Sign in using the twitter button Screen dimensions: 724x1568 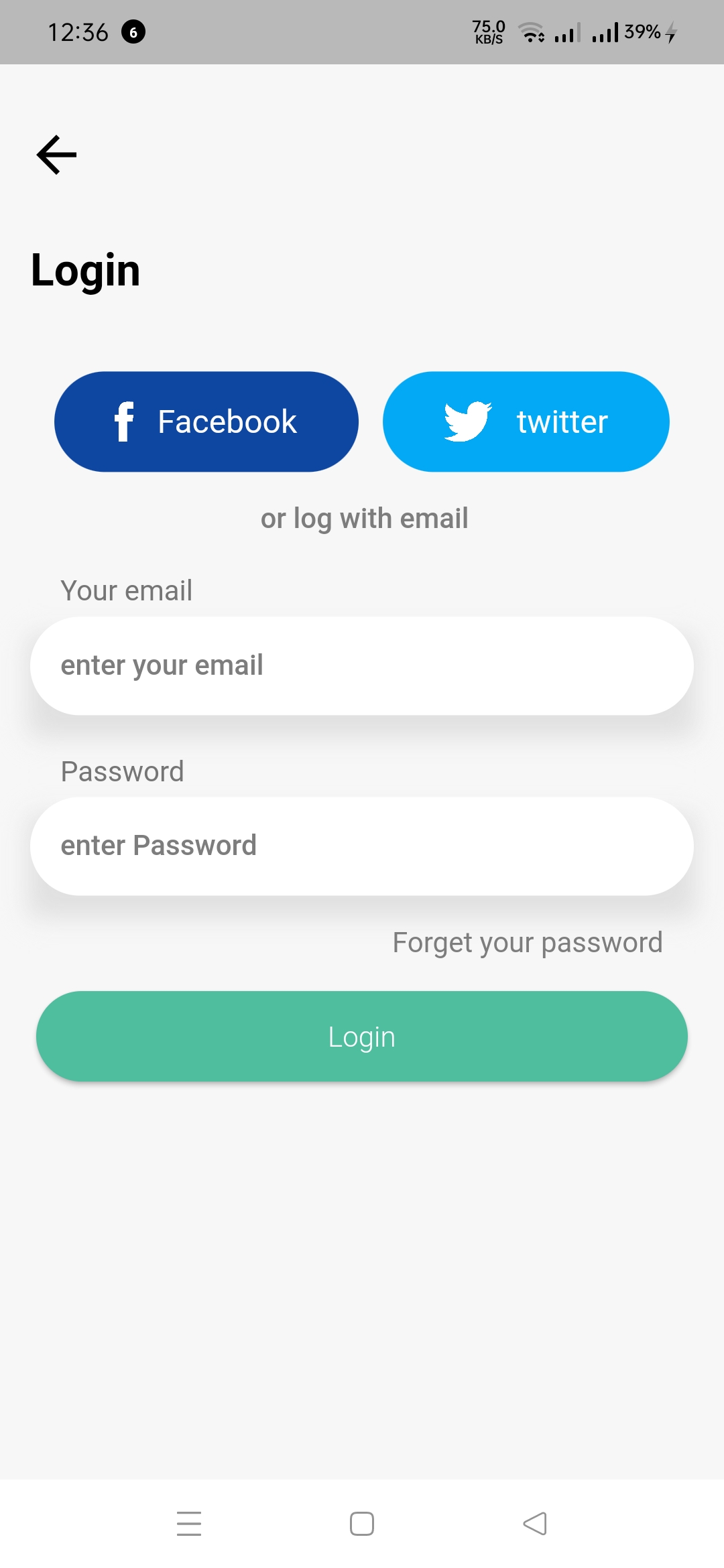click(x=525, y=421)
